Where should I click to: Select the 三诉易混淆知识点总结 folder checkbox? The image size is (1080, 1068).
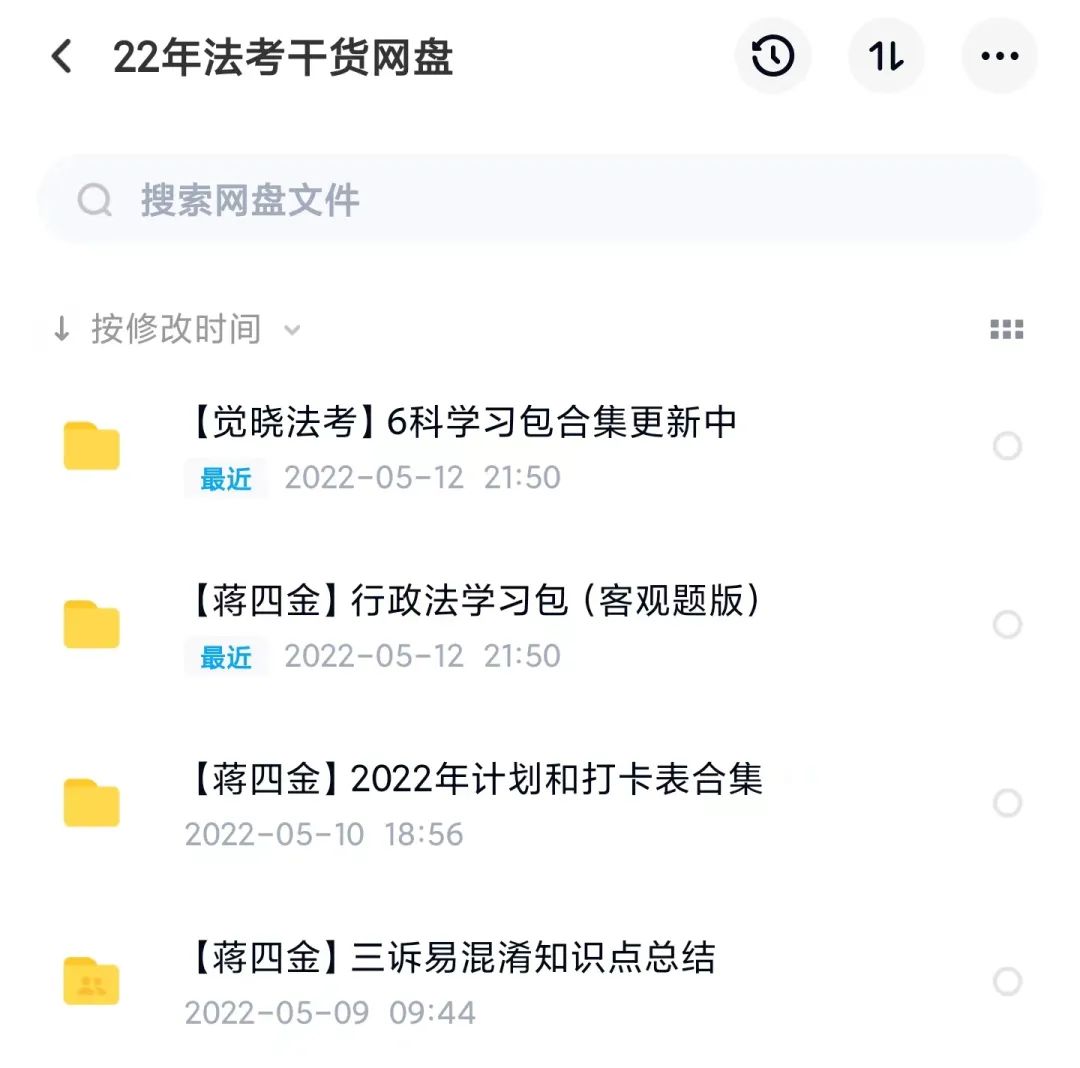tap(1007, 981)
